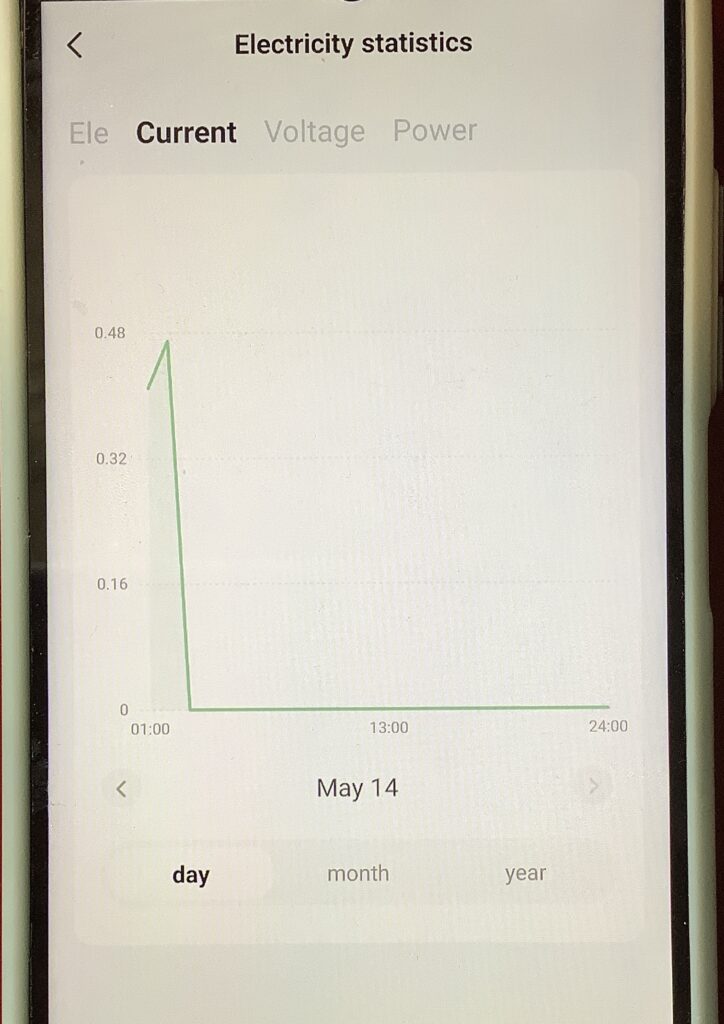Screen dimensions: 724x1024
Task: Open the Power tab
Action: pyautogui.click(x=434, y=131)
